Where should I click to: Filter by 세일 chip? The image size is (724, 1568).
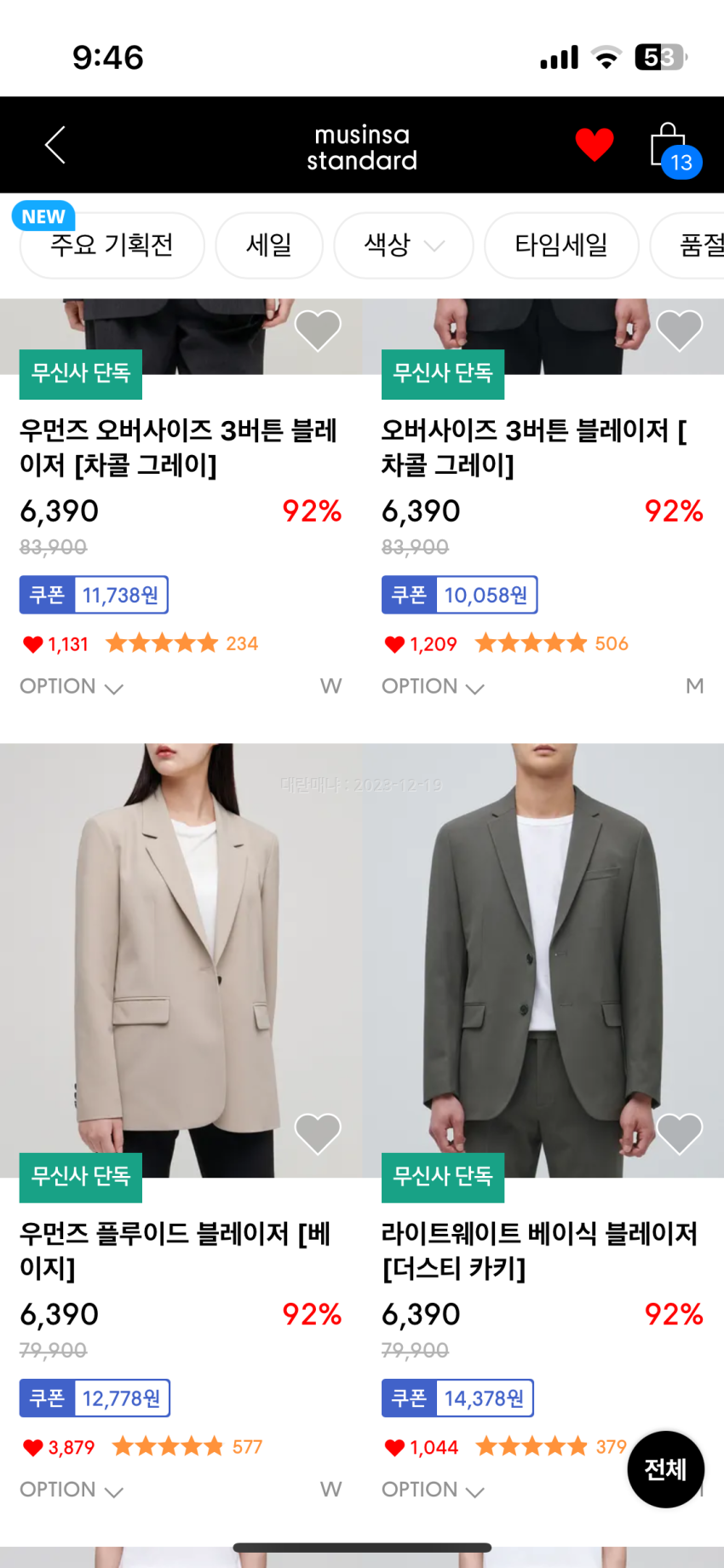pyautogui.click(x=269, y=245)
